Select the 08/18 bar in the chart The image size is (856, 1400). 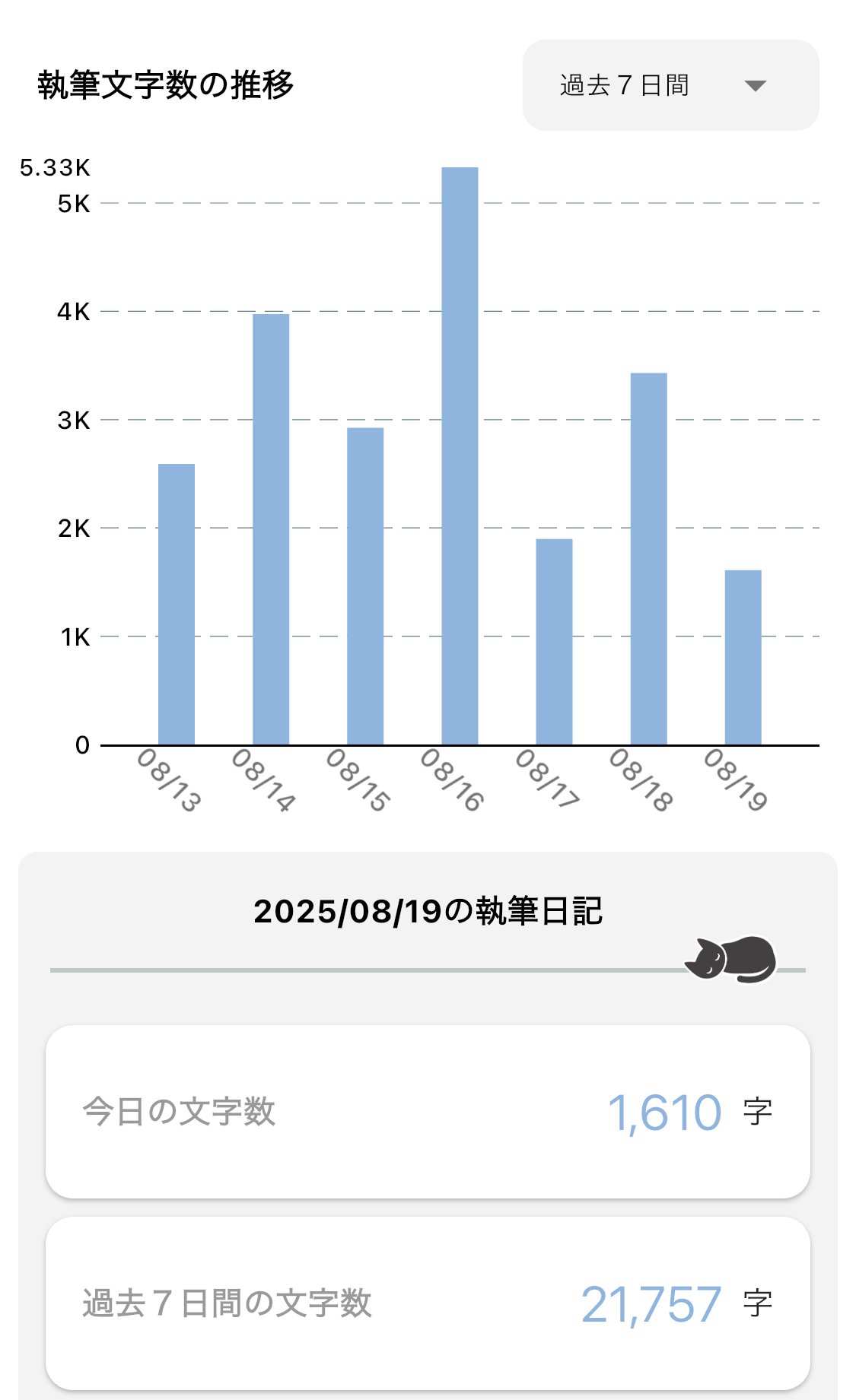[648, 559]
